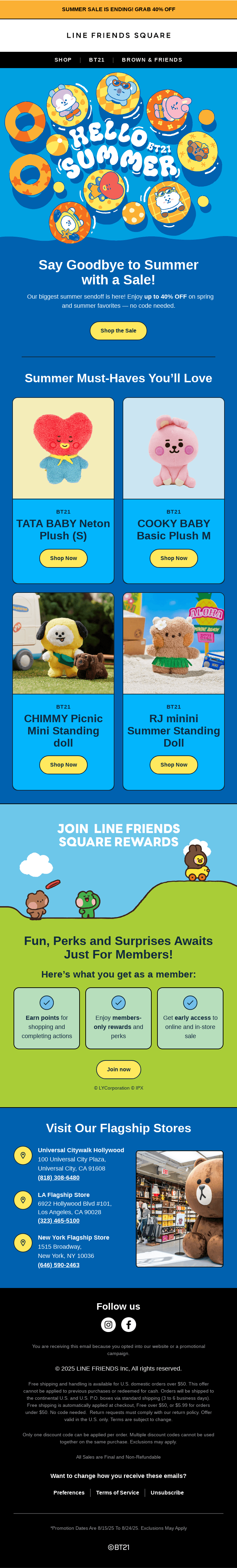
Task: Shop Now for COOKY BABY Basic Plush
Action: click(x=174, y=558)
